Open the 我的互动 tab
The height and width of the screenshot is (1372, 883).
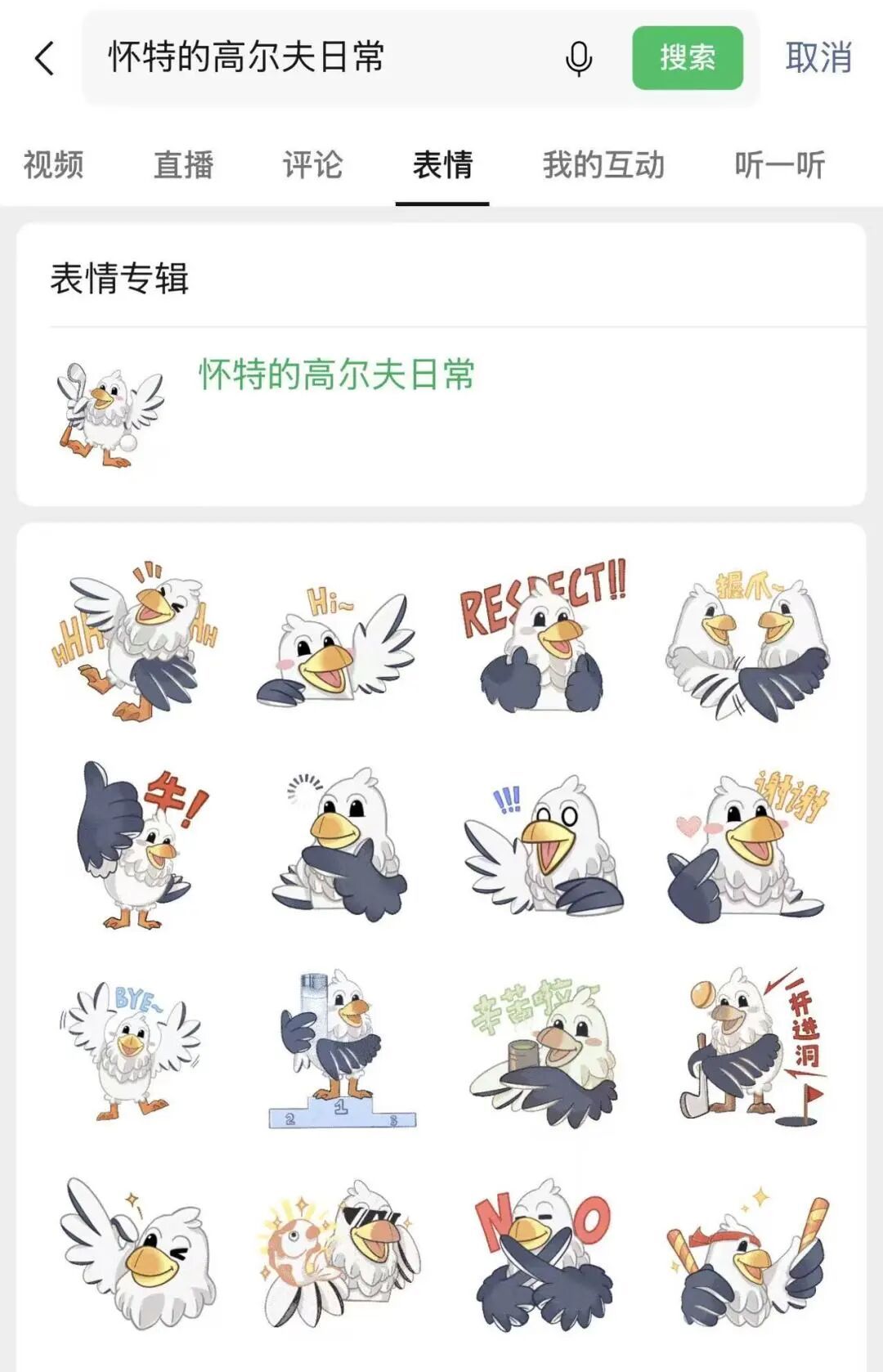coord(603,165)
